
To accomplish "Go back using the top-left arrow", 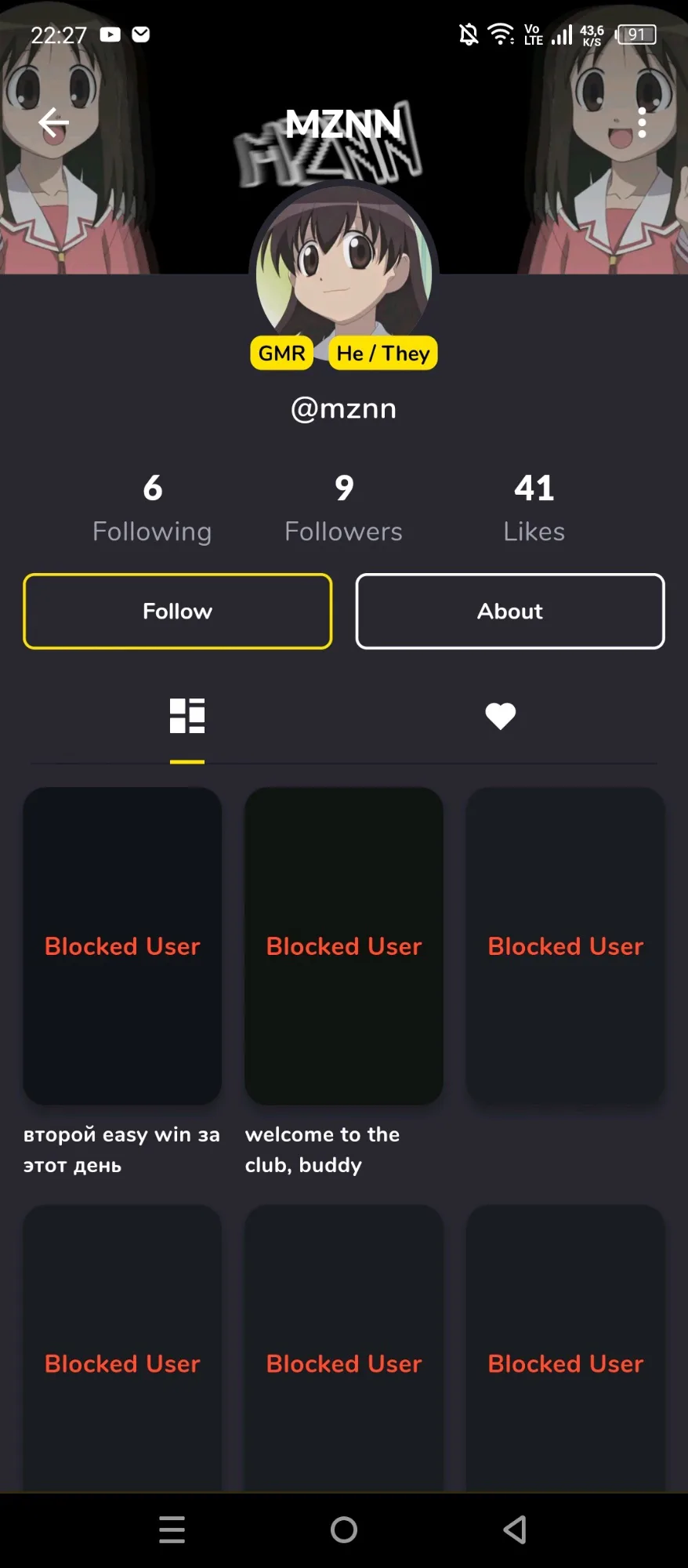I will (53, 122).
